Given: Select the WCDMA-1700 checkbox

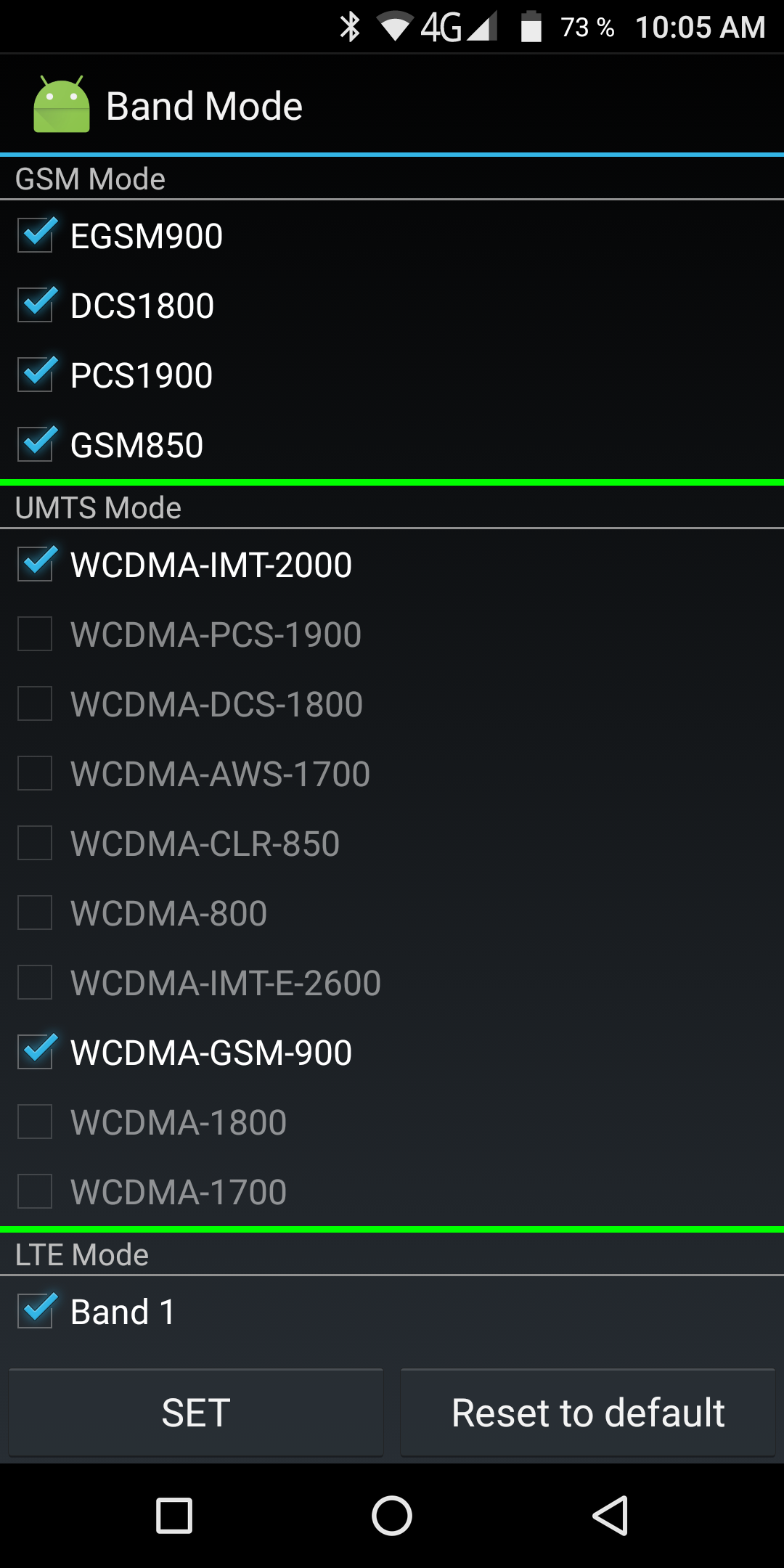Looking at the screenshot, I should (x=36, y=1192).
